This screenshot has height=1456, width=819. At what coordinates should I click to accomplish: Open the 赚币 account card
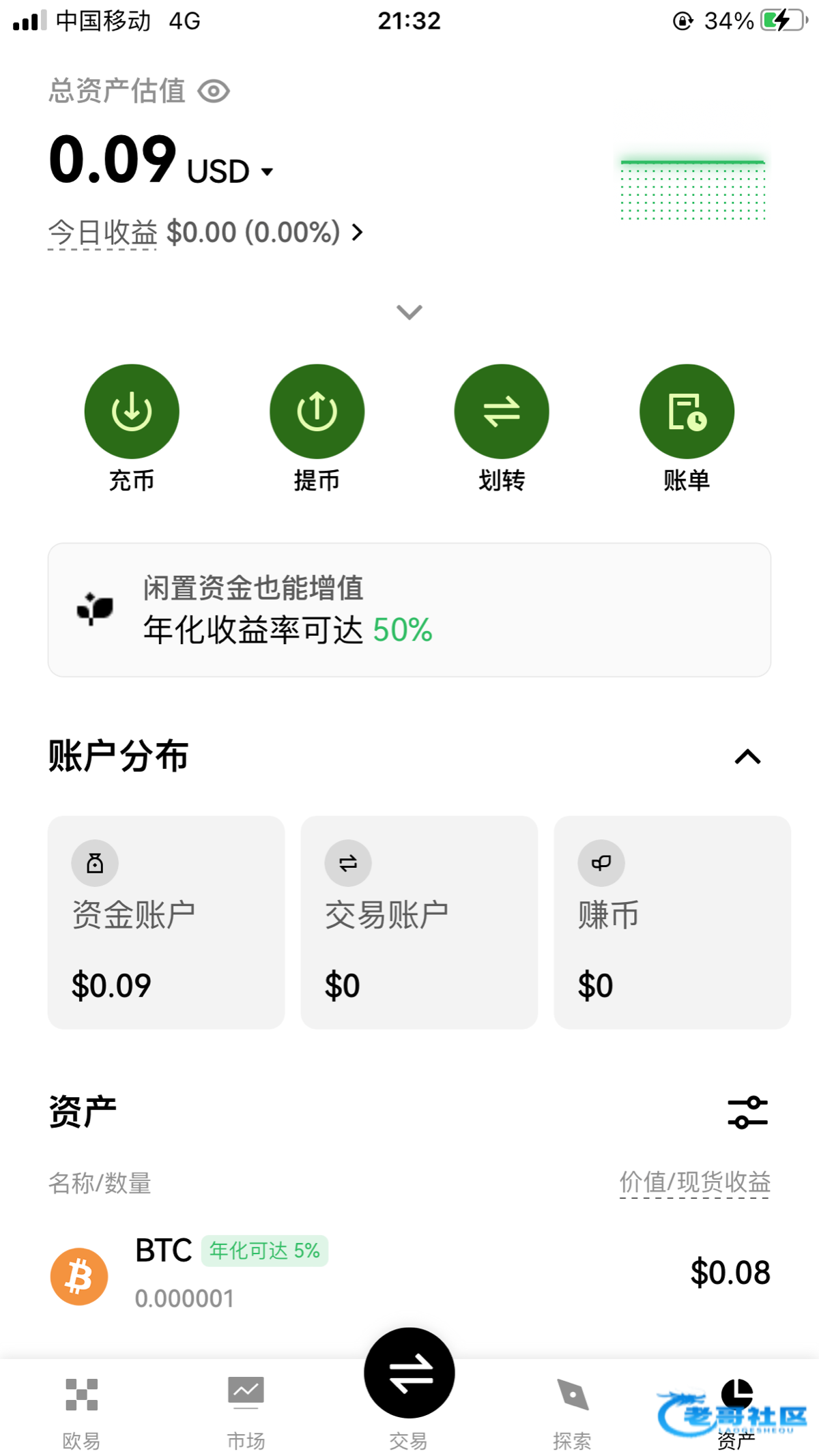coord(672,922)
